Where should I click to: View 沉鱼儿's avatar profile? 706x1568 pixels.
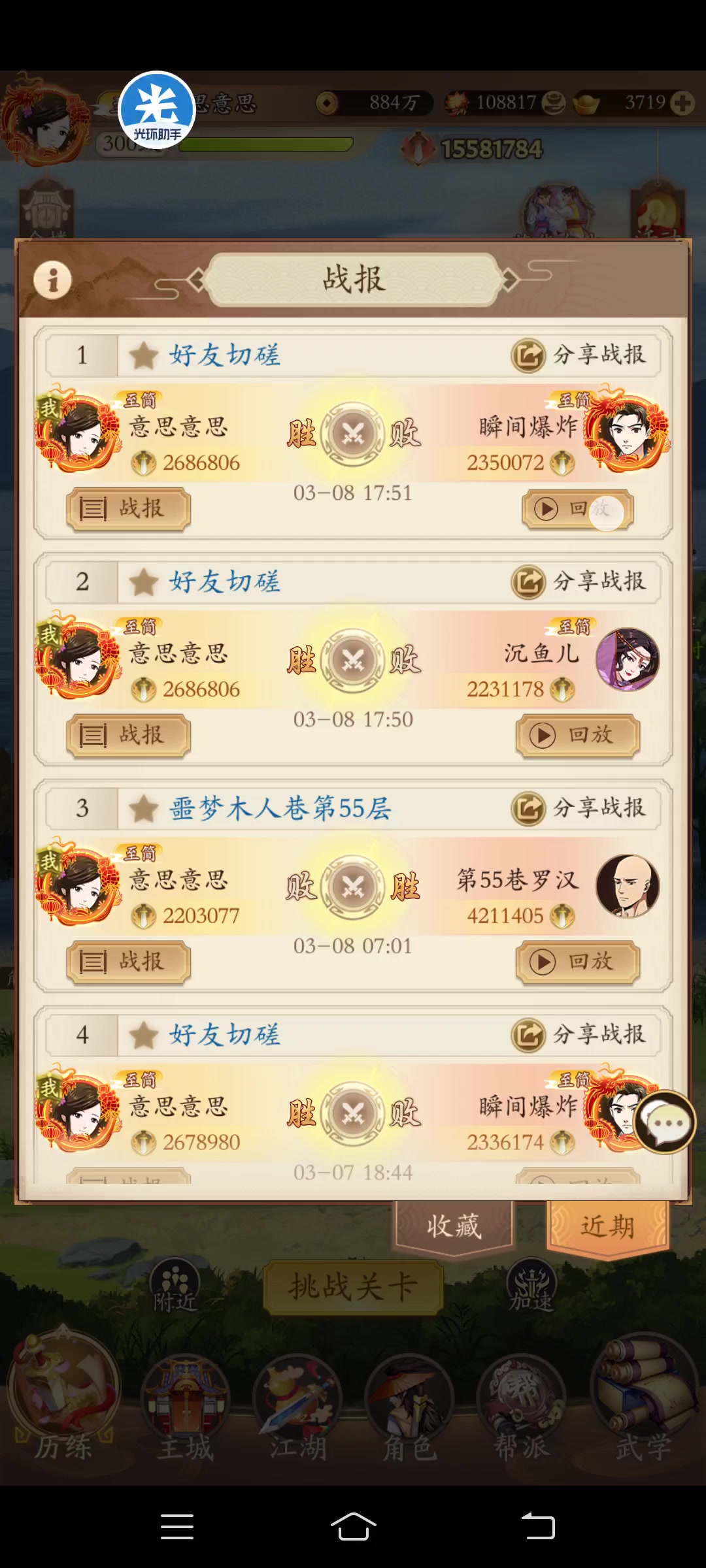click(628, 660)
